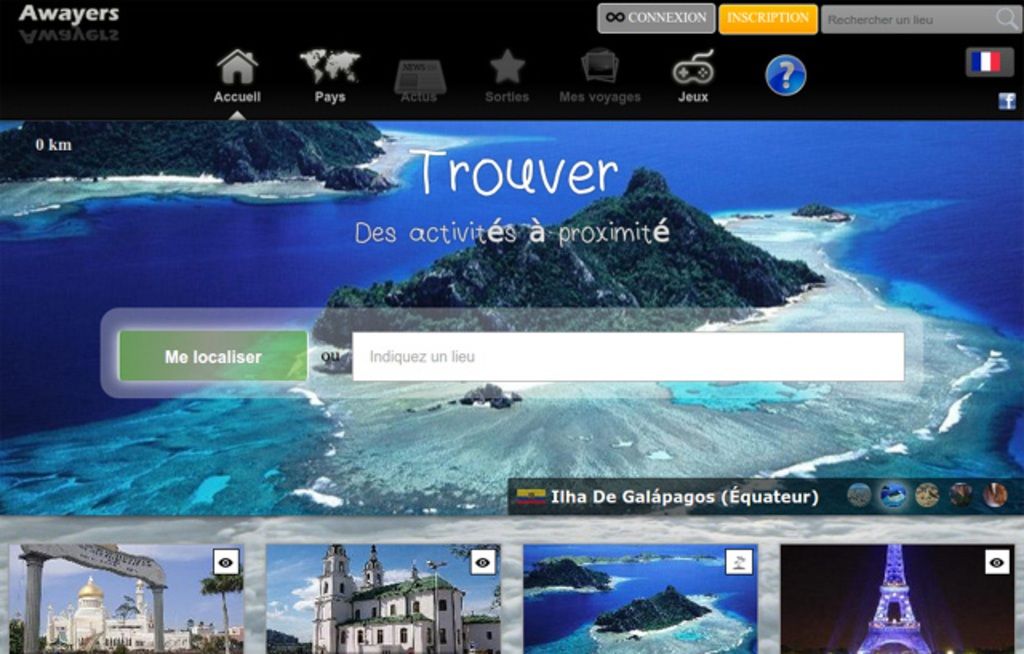Open the Inscription sign-up button
This screenshot has width=1024, height=654.
coord(767,18)
